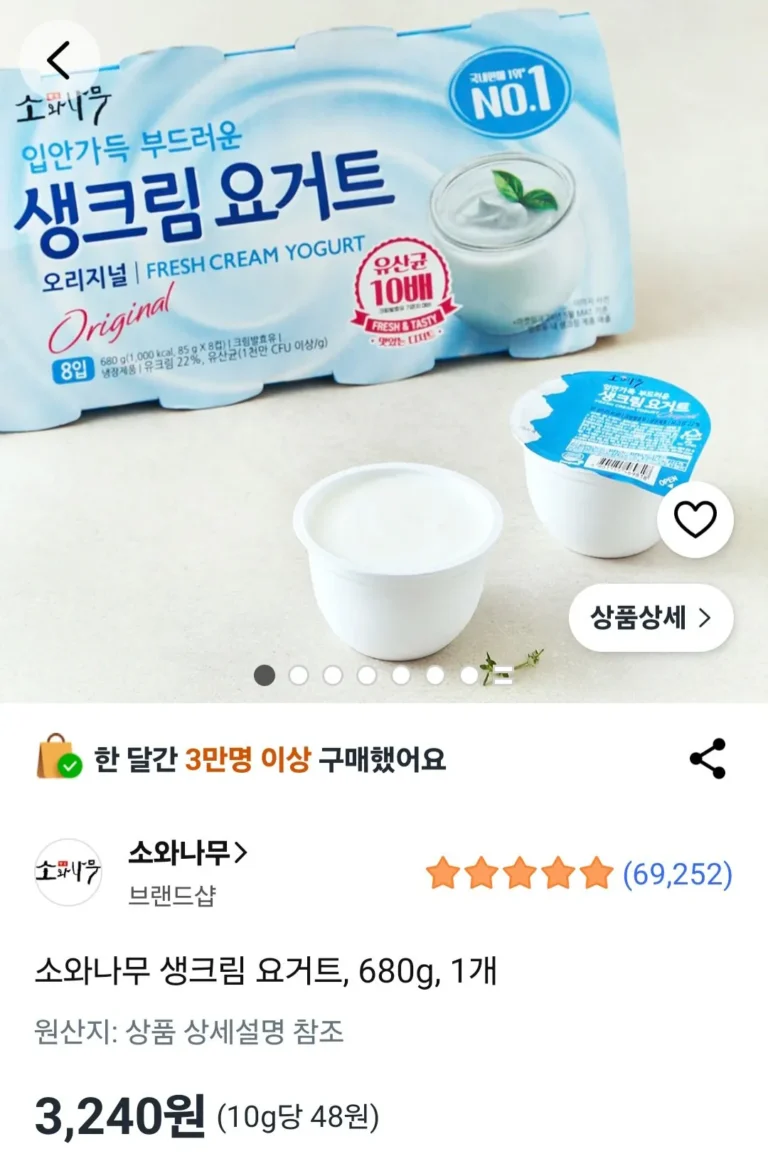Add the yogurt to your wishlist with the heart
Image resolution: width=768 pixels, height=1166 pixels.
click(695, 519)
